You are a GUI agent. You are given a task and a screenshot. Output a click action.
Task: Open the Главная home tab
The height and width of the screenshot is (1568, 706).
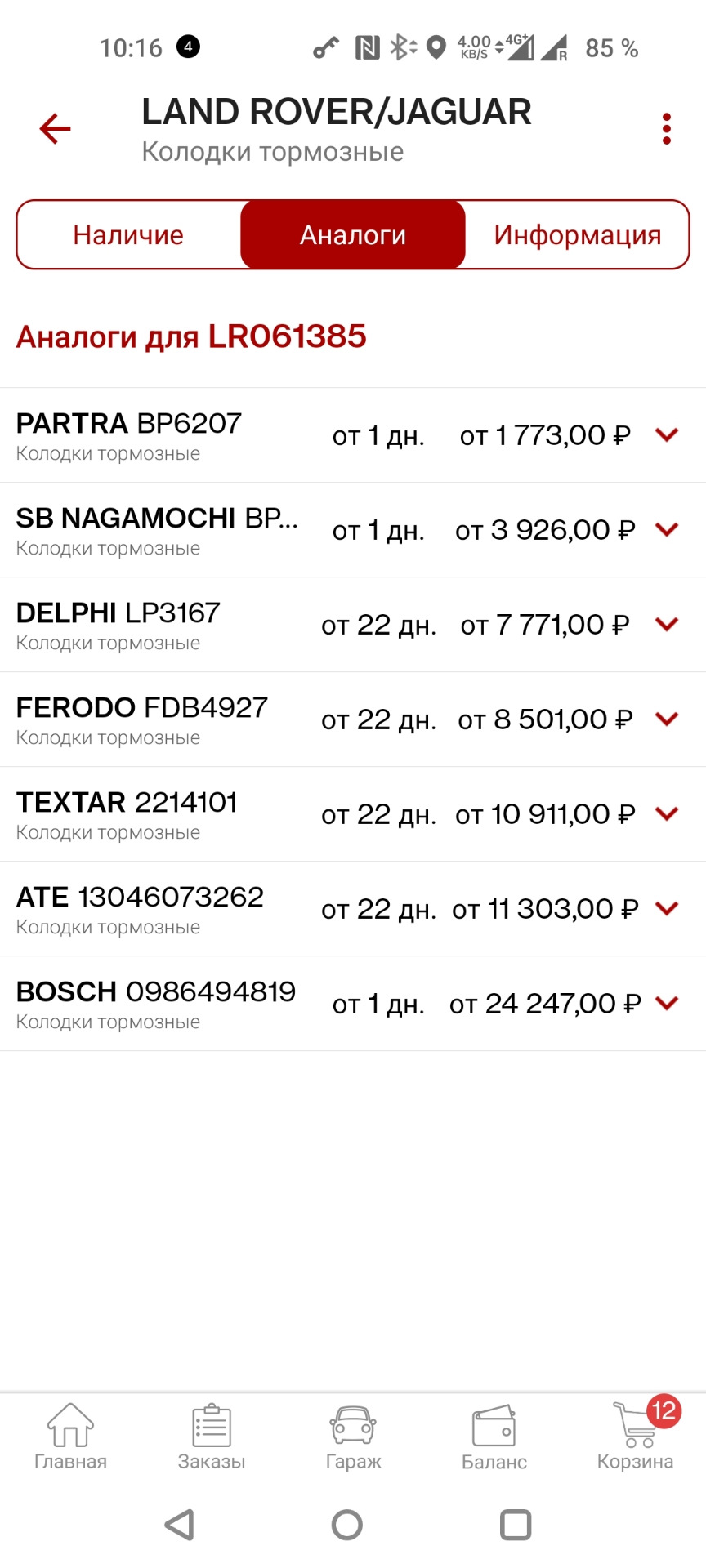coord(70,1437)
